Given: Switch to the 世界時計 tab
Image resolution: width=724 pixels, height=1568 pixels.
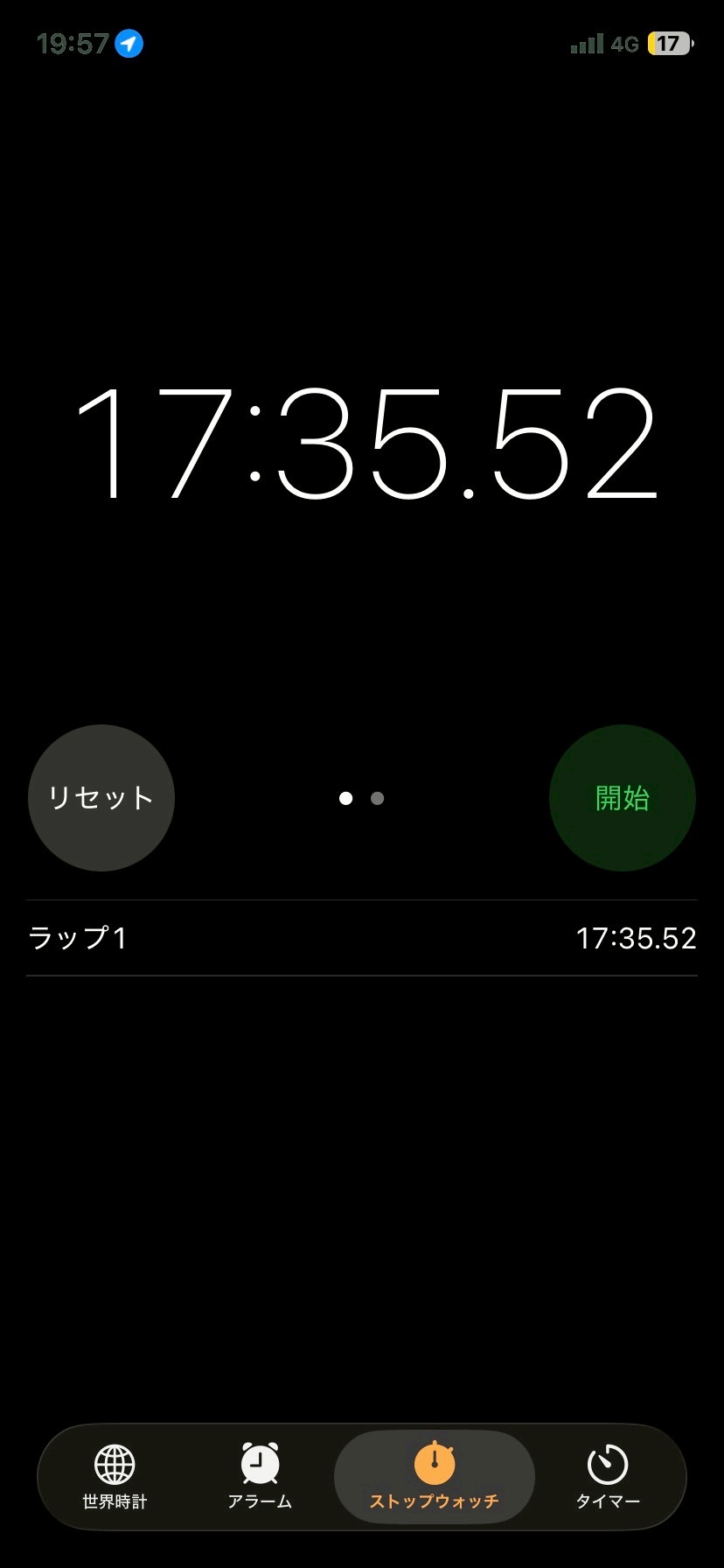Looking at the screenshot, I should pyautogui.click(x=115, y=1477).
